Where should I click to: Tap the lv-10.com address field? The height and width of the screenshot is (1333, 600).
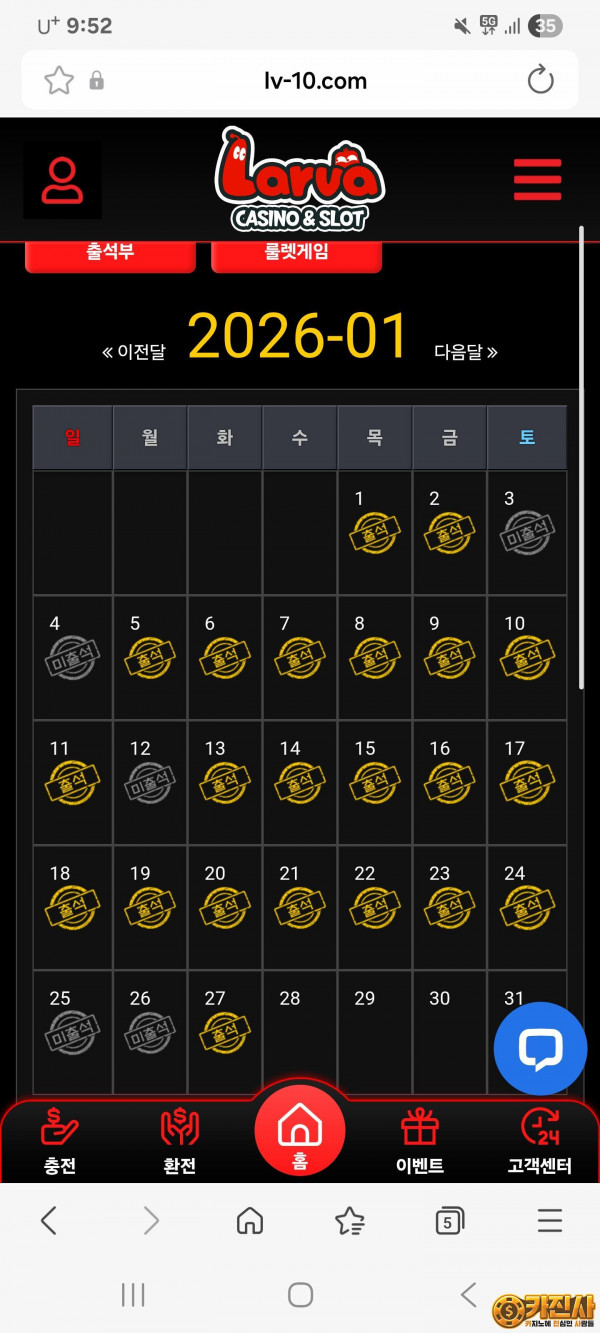click(x=315, y=81)
